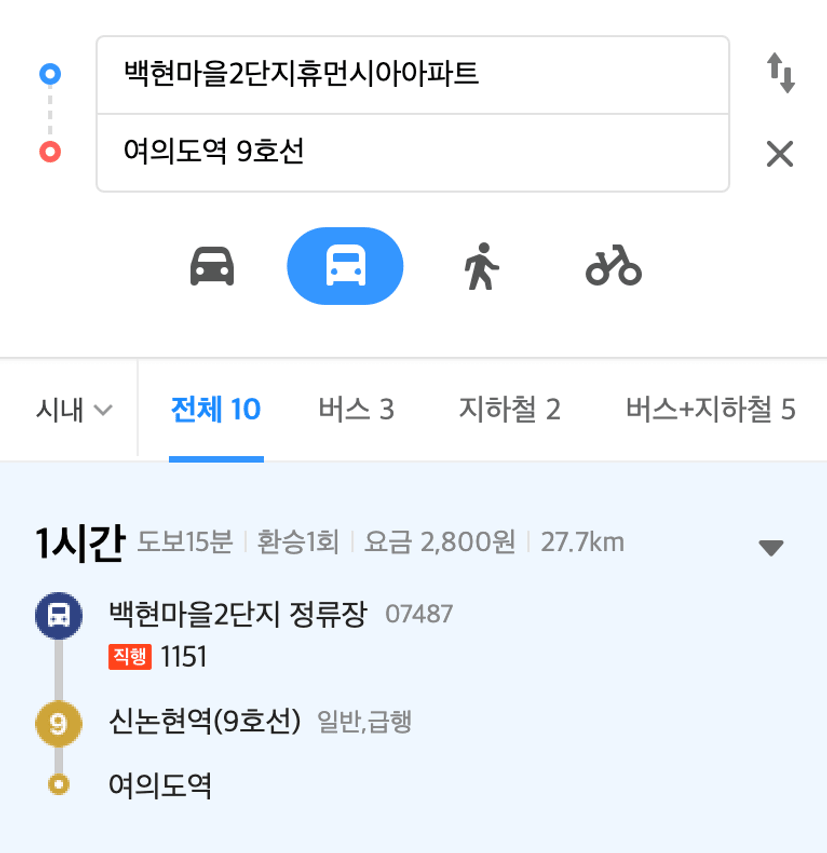Filter routes by 버스+지하철 5
The height and width of the screenshot is (853, 827).
pos(710,410)
